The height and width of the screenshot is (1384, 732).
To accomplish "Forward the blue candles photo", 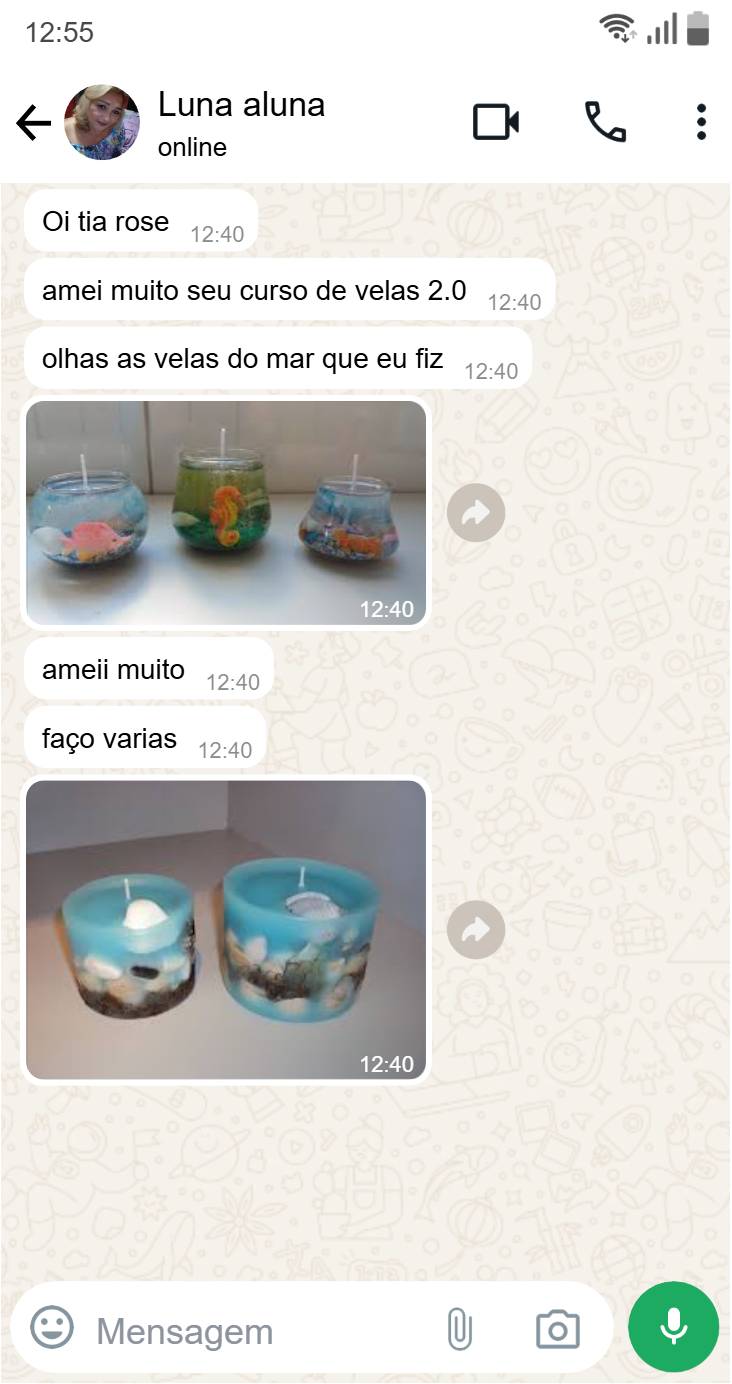I will (x=476, y=930).
